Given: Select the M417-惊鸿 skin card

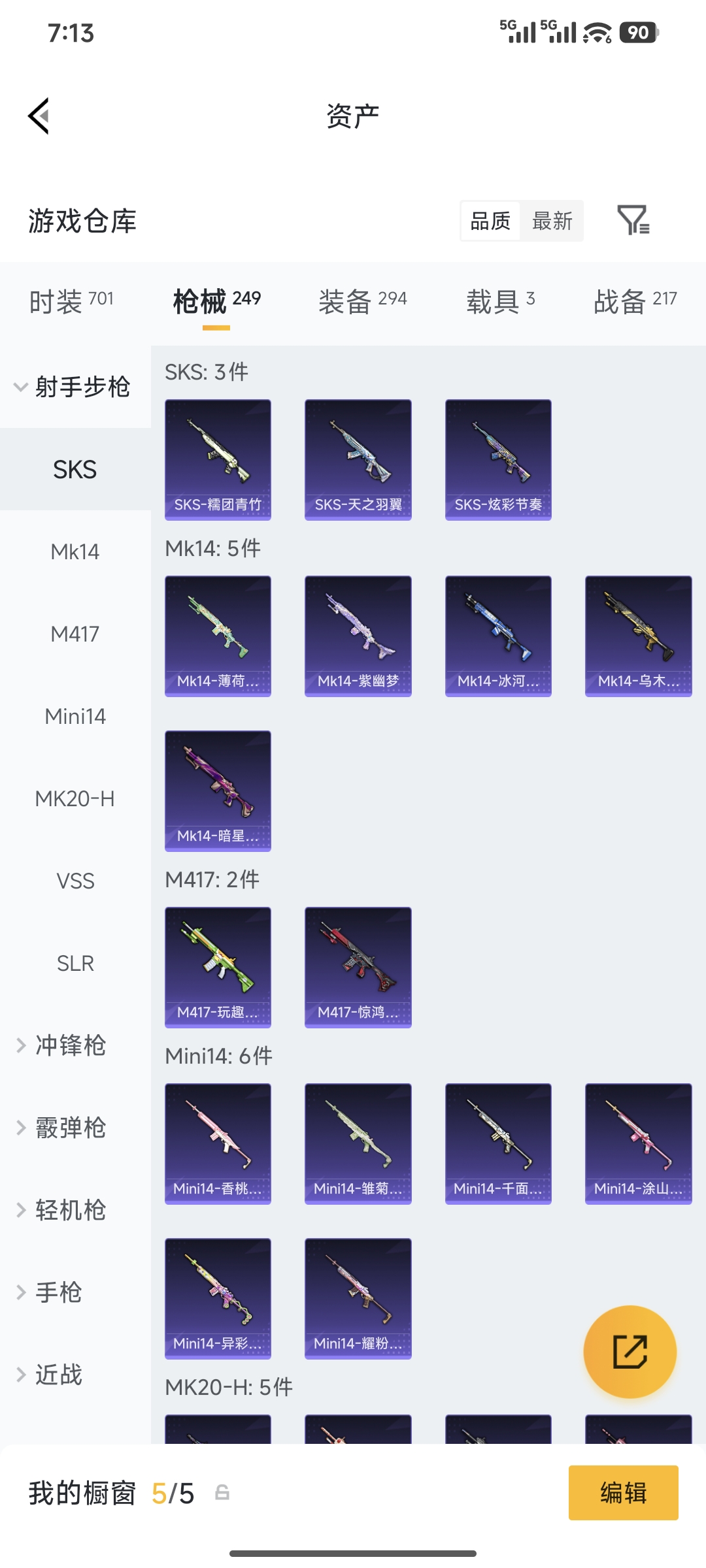Looking at the screenshot, I should pos(358,968).
